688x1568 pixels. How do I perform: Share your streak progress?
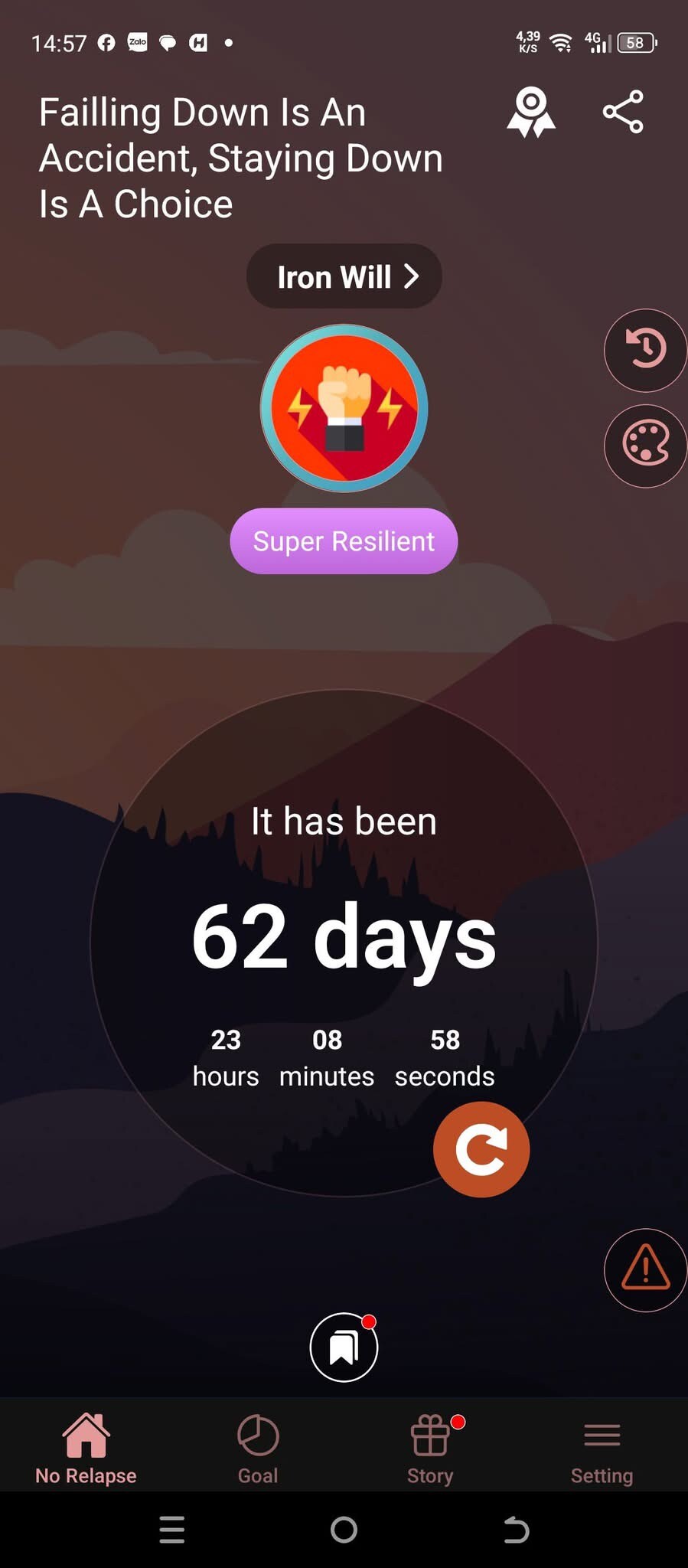click(x=623, y=112)
